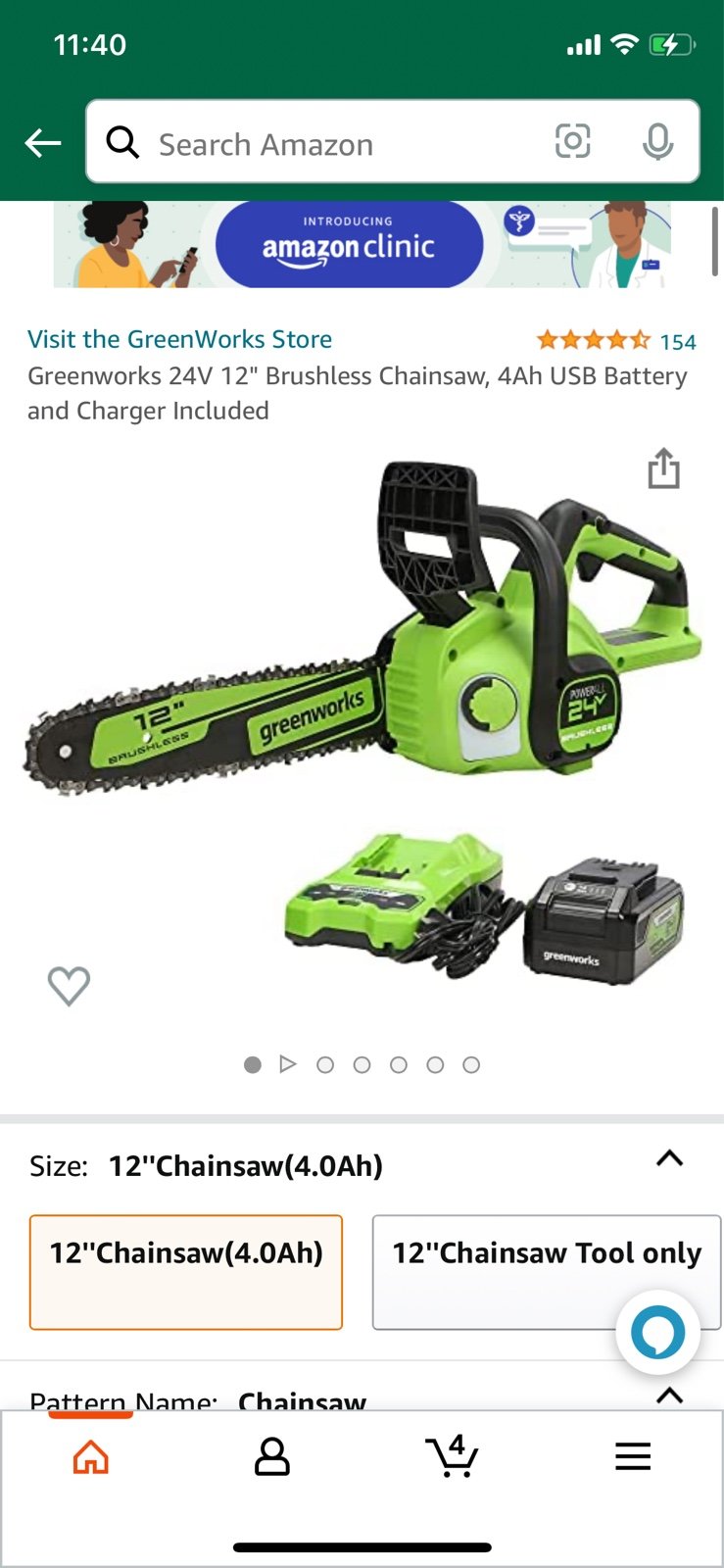The width and height of the screenshot is (724, 1568).
Task: Open Alexa assistant button
Action: 657,1333
